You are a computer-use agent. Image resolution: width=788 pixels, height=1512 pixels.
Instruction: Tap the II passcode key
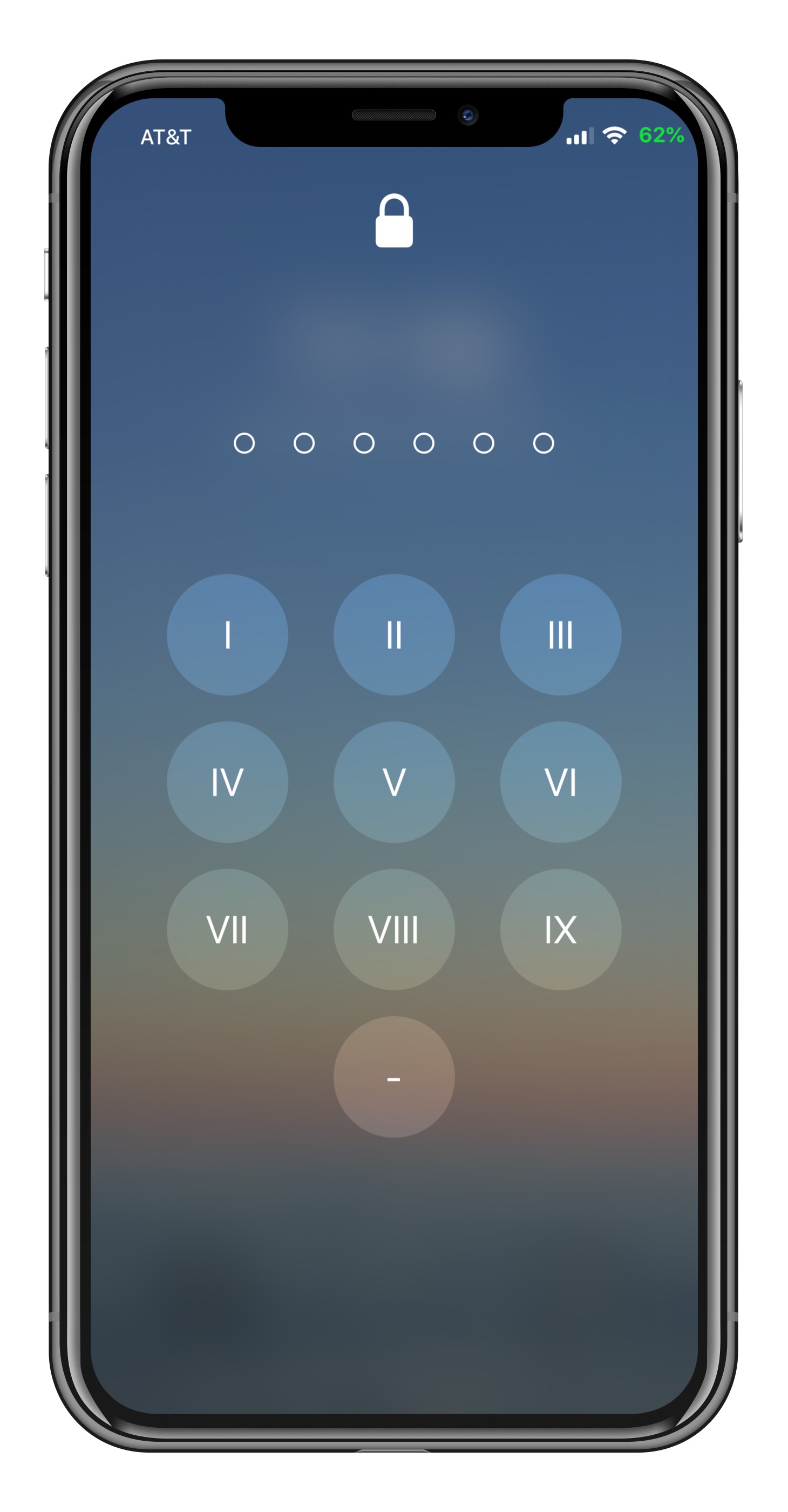[x=393, y=634]
